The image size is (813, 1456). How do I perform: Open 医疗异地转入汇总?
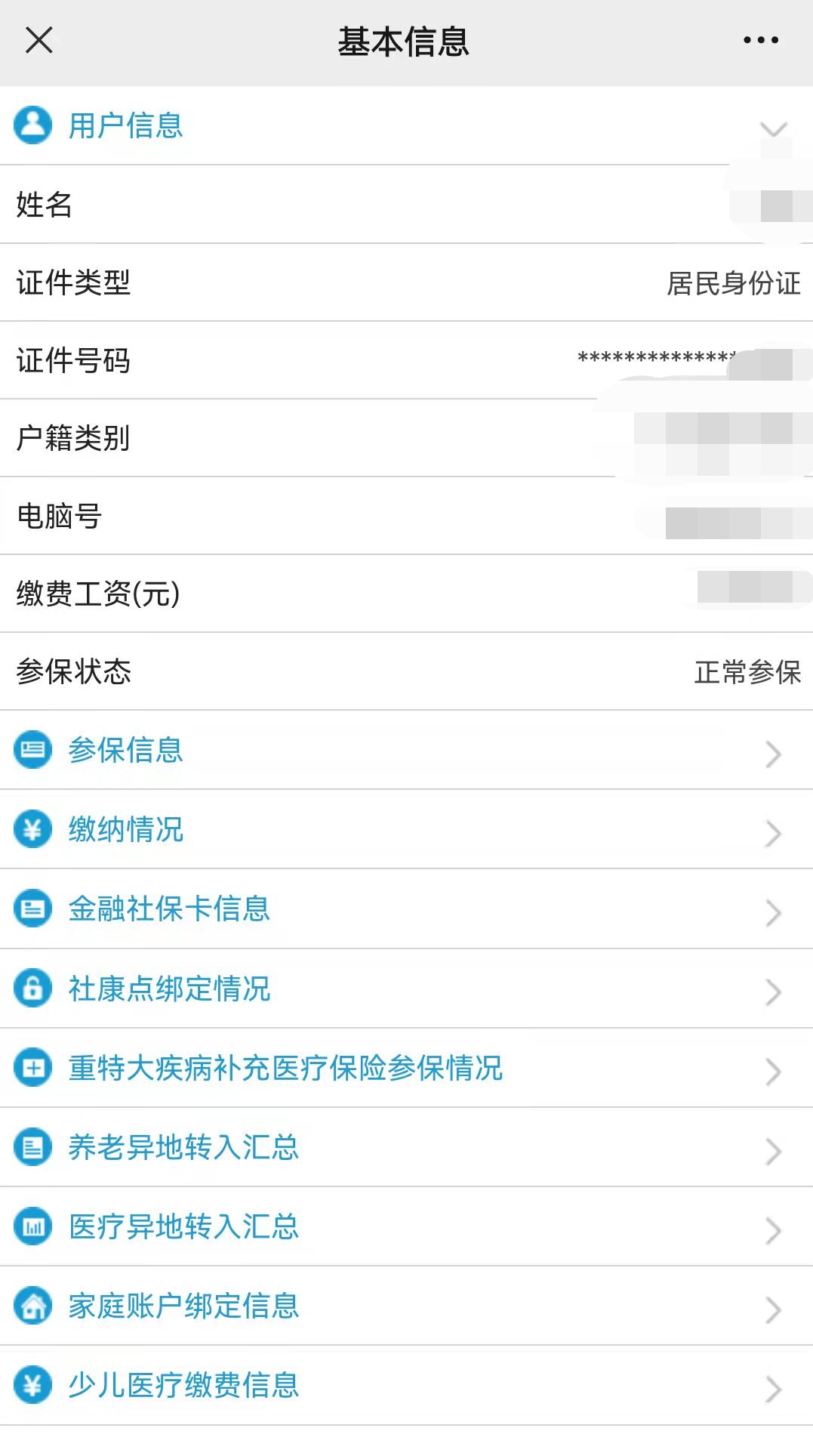tap(406, 1226)
